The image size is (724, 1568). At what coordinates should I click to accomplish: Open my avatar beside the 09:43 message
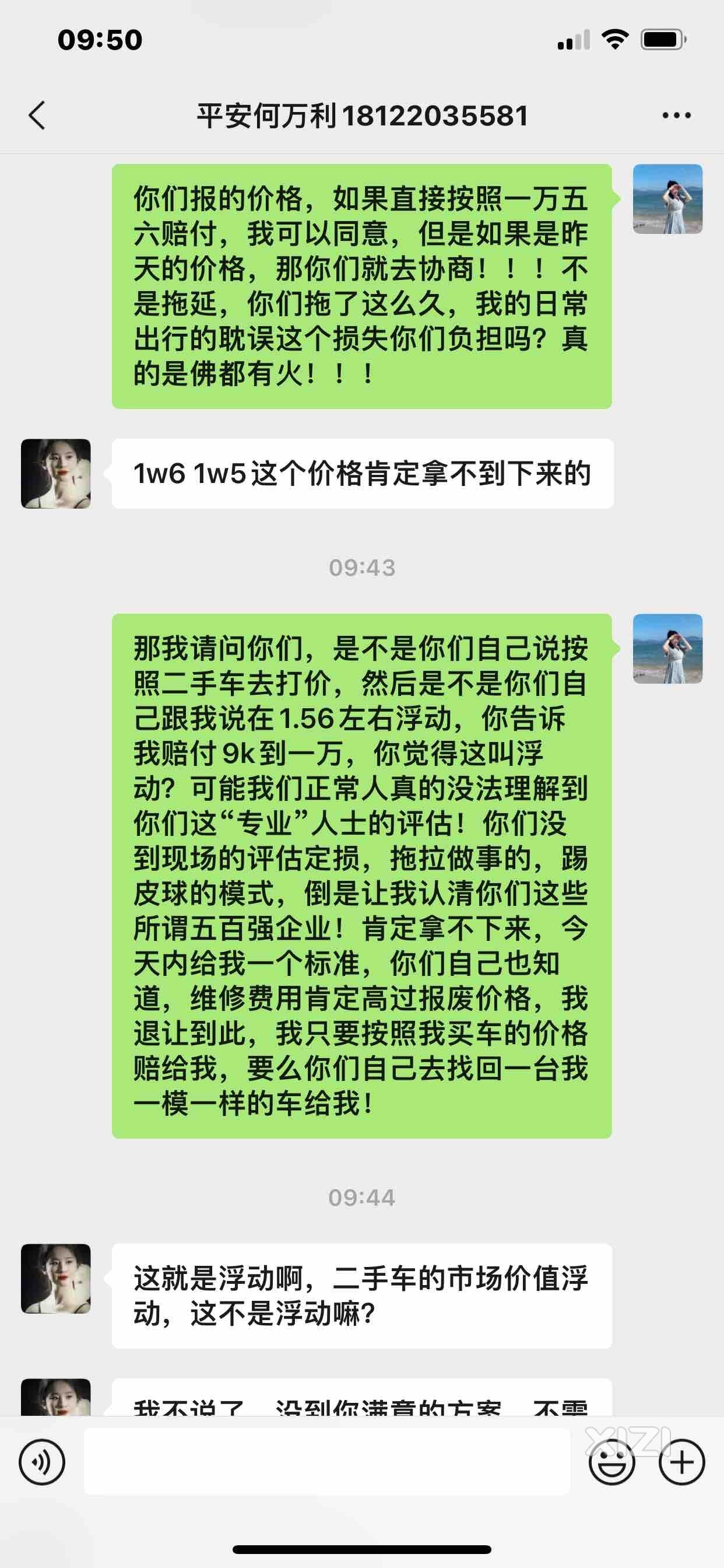pos(667,649)
